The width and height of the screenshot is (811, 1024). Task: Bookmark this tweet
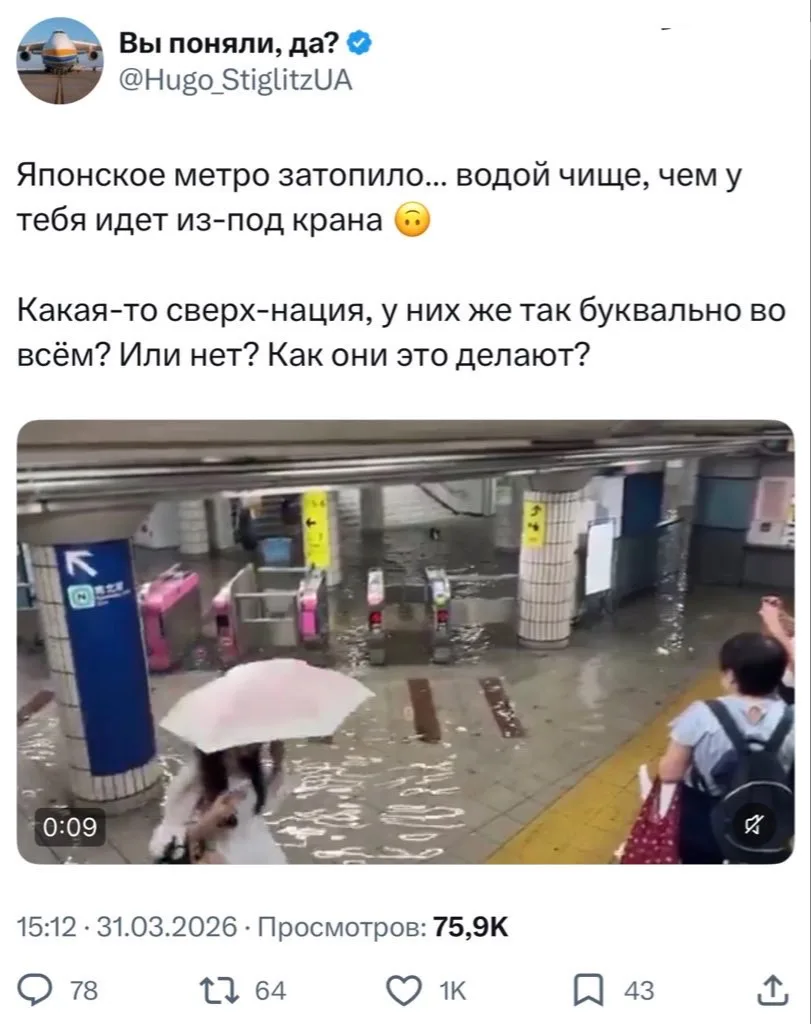[587, 990]
